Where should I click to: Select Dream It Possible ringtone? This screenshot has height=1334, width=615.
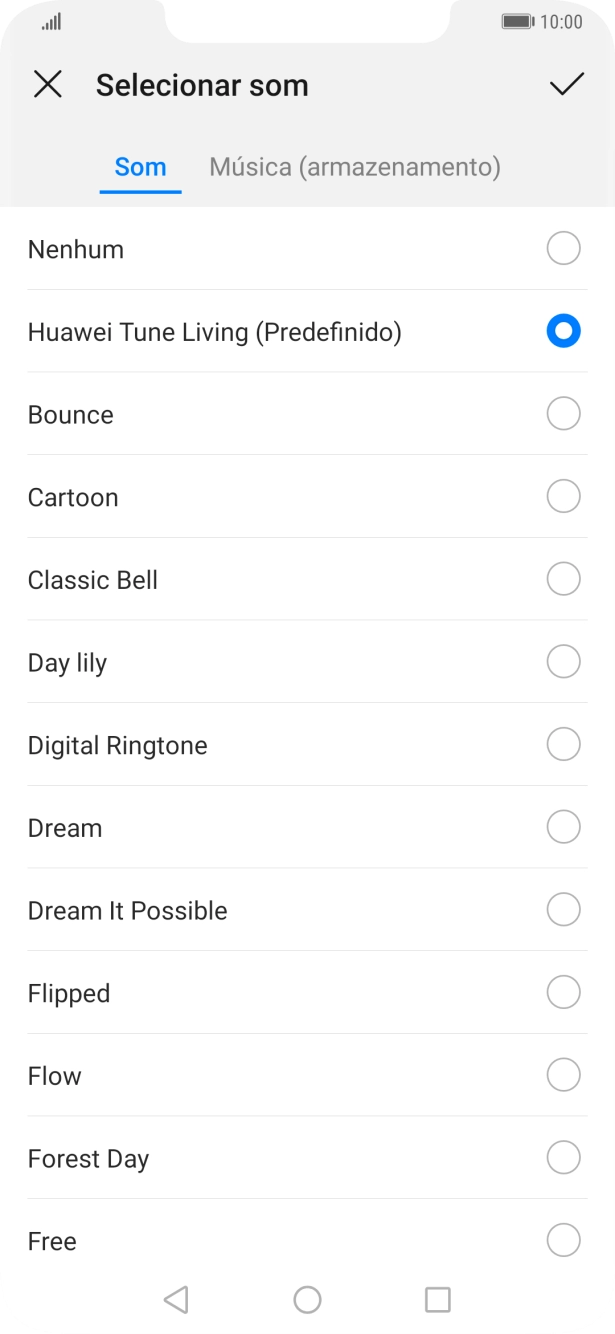point(563,910)
